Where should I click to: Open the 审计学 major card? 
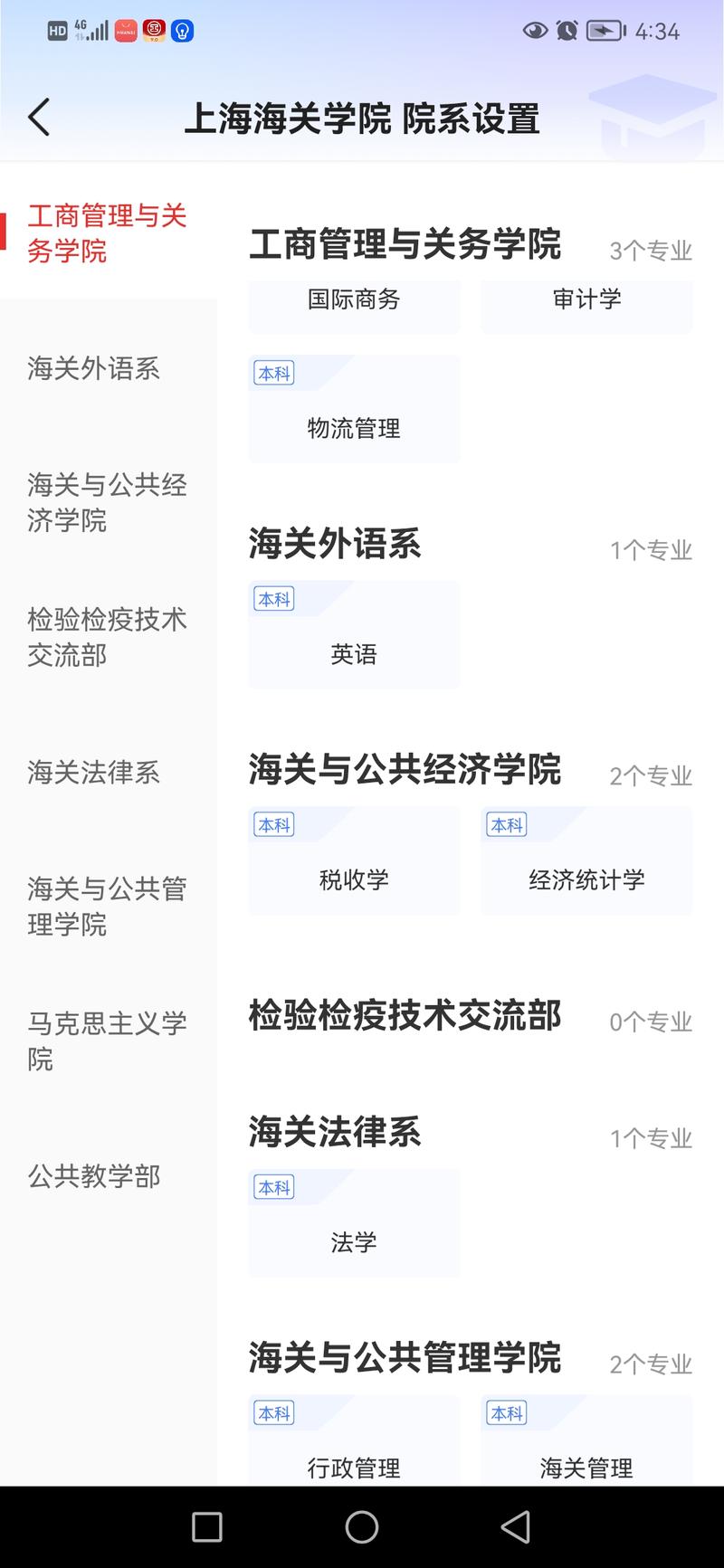tap(586, 301)
